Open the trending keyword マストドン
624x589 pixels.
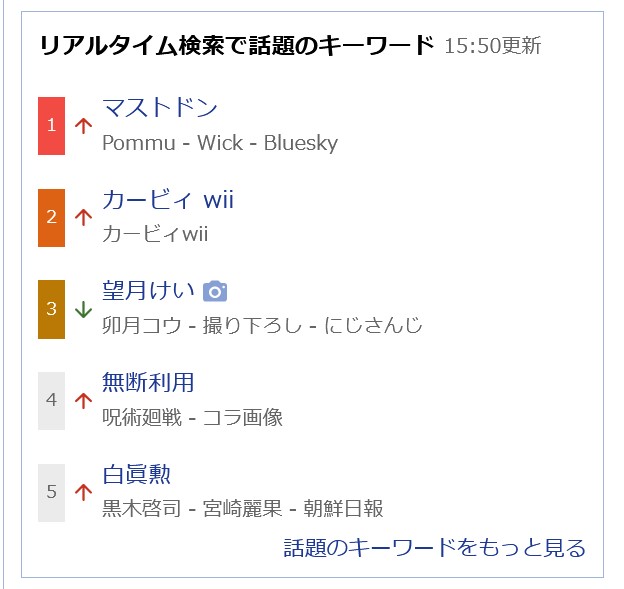point(160,108)
